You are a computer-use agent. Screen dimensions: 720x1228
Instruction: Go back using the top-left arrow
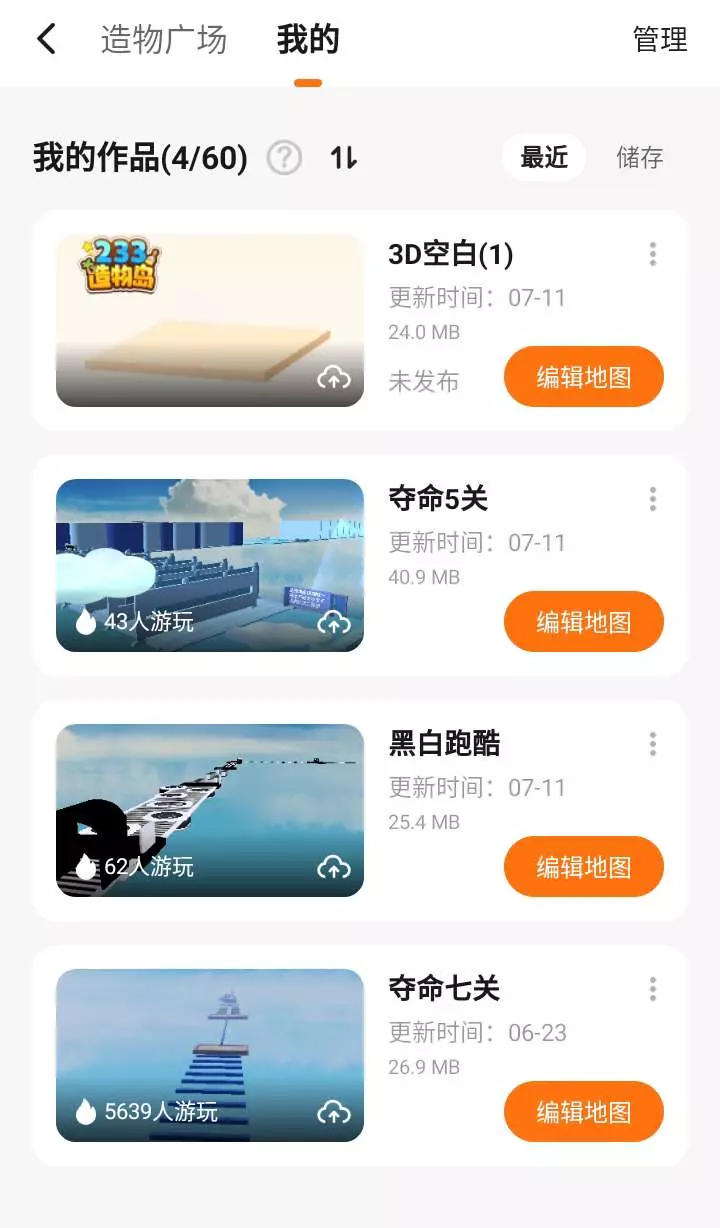(x=46, y=40)
